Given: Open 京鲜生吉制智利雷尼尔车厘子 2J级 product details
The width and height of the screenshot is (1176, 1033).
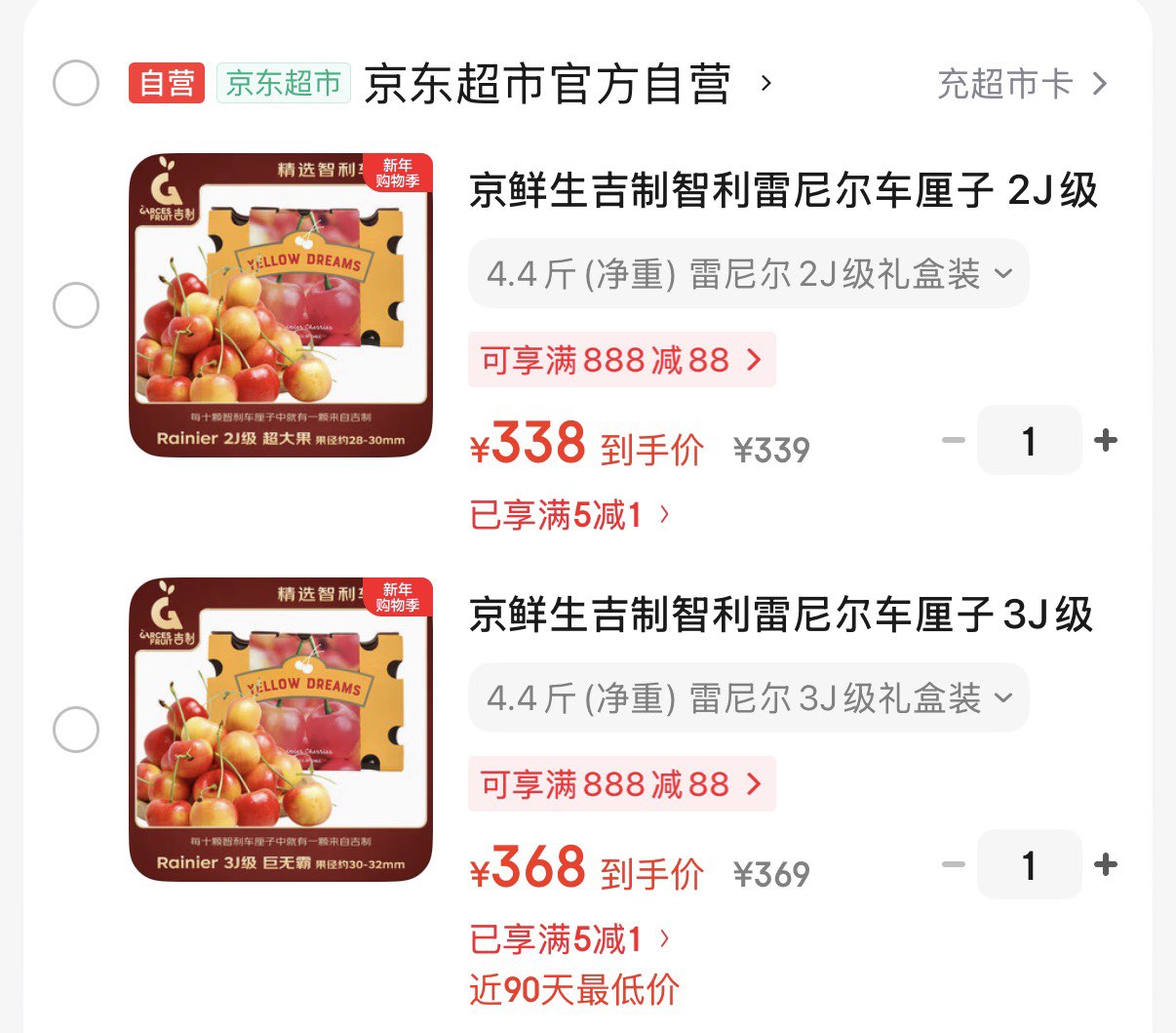Looking at the screenshot, I should [783, 189].
